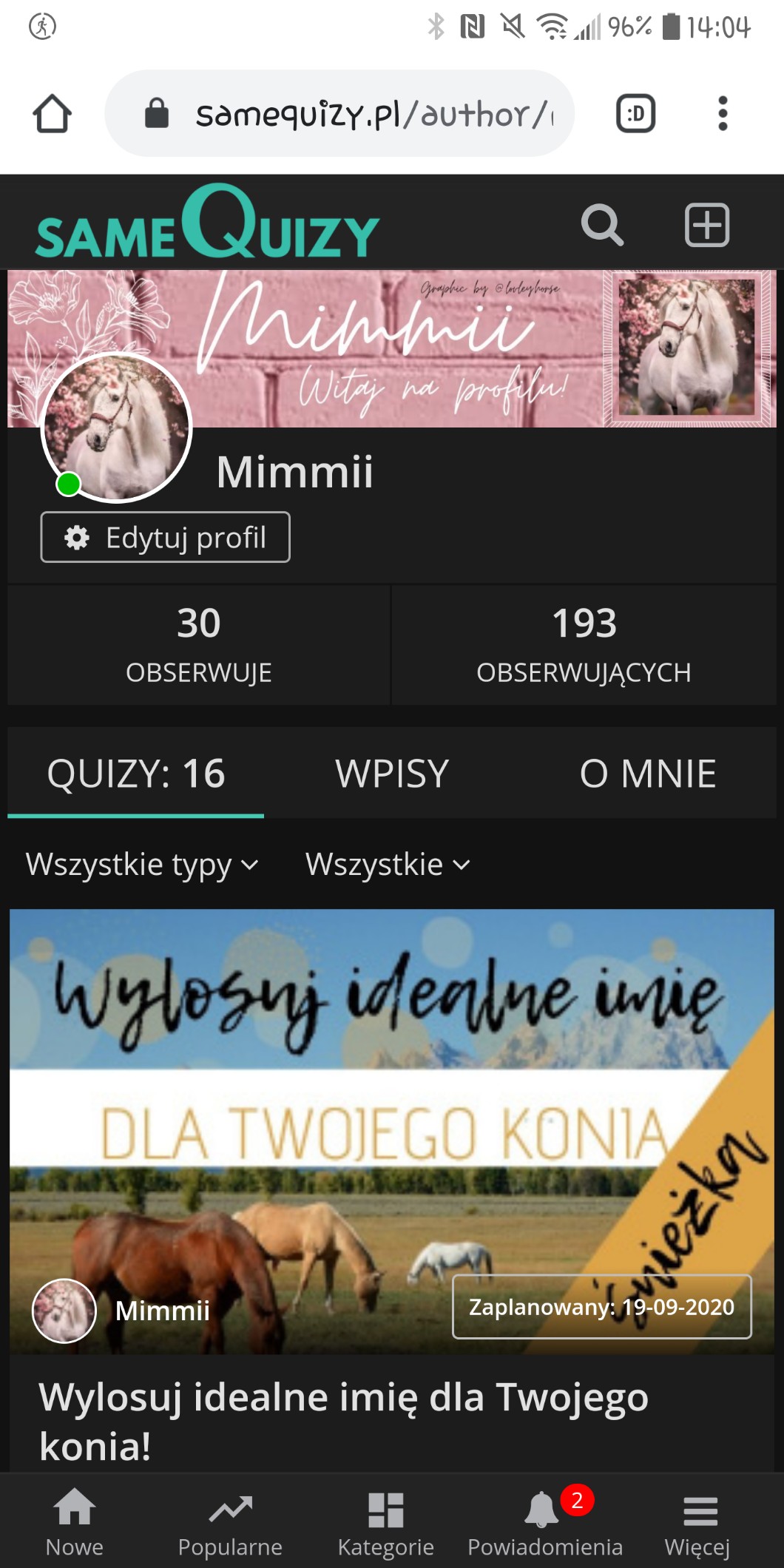The width and height of the screenshot is (784, 1568).
Task: Open the Popularne section
Action: (230, 1524)
